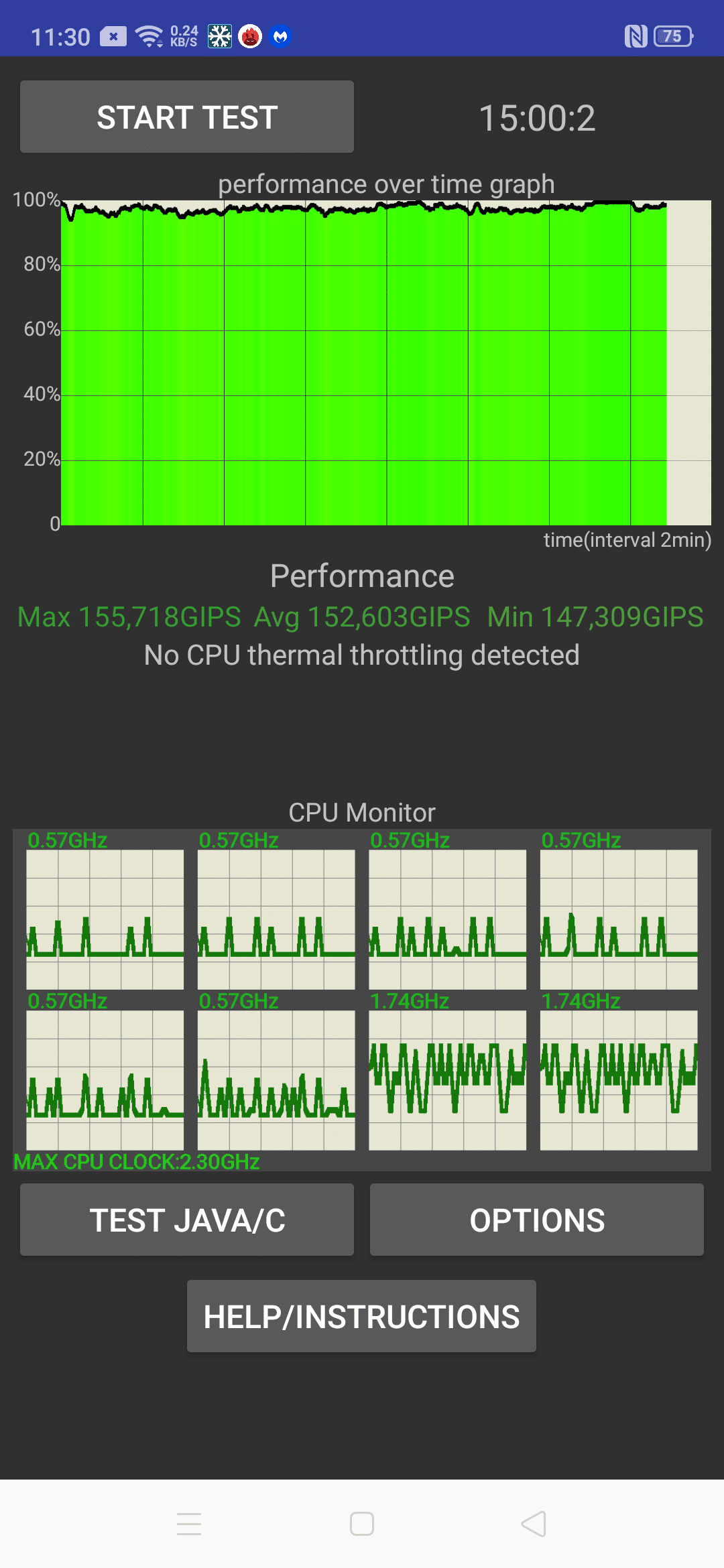Tap the START TEST button

(187, 117)
